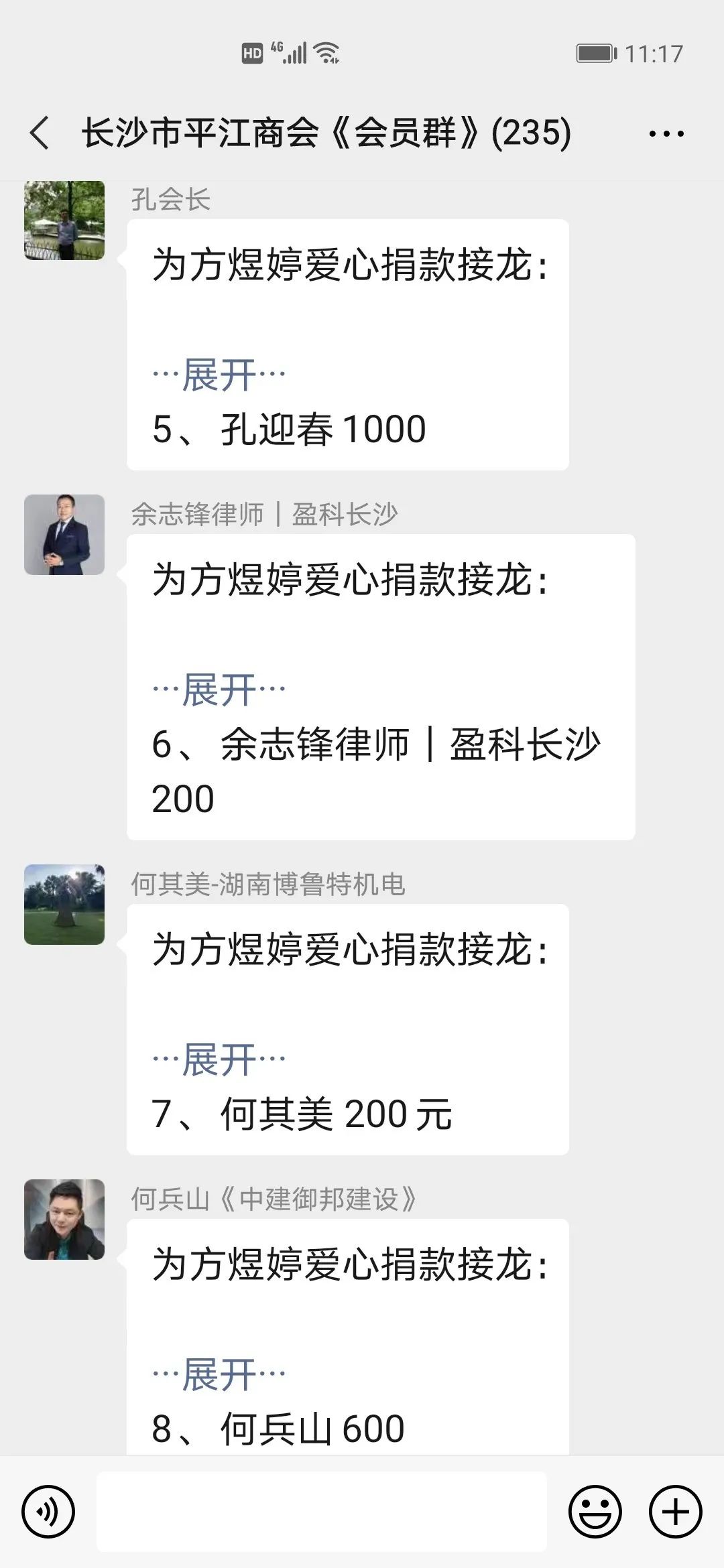Focus the message text field
This screenshot has width=724, height=1568.
[x=322, y=1512]
